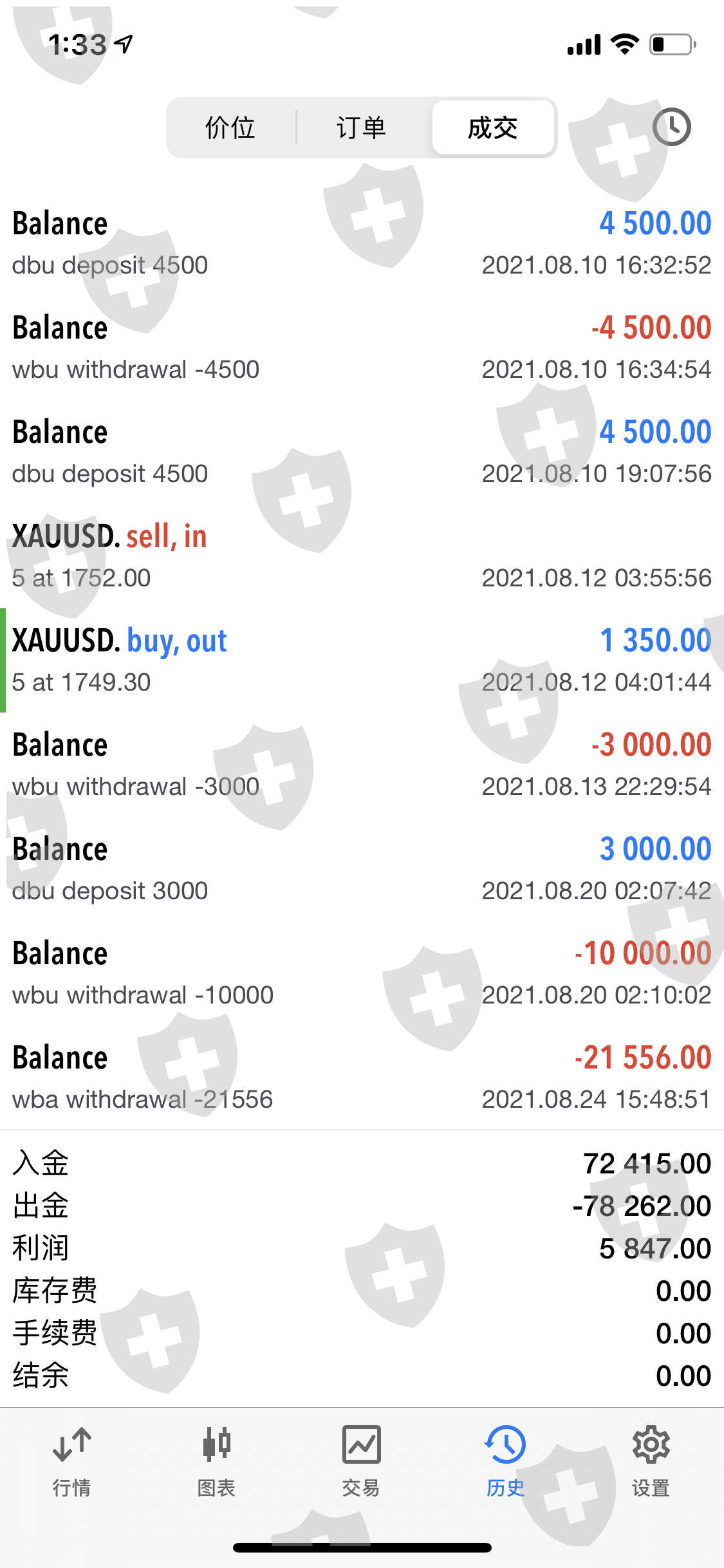724x1568 pixels.
Task: View the wbu withdrawal -3000 balance entry
Action: coord(362,765)
